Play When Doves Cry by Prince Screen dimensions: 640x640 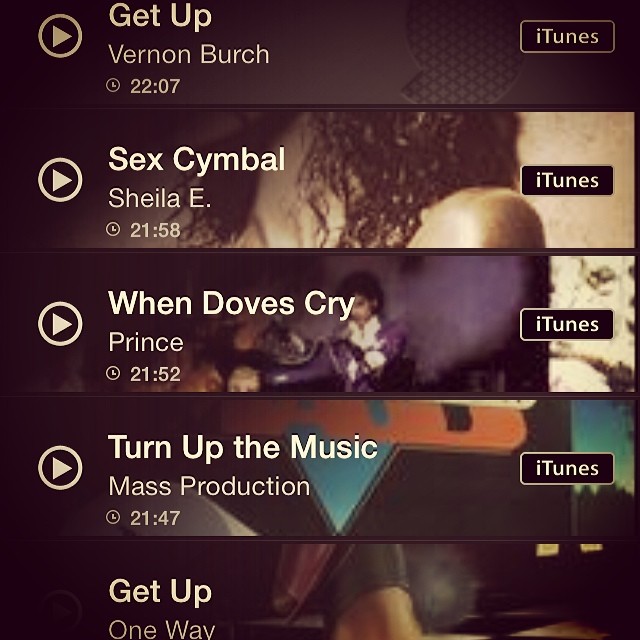(60, 324)
